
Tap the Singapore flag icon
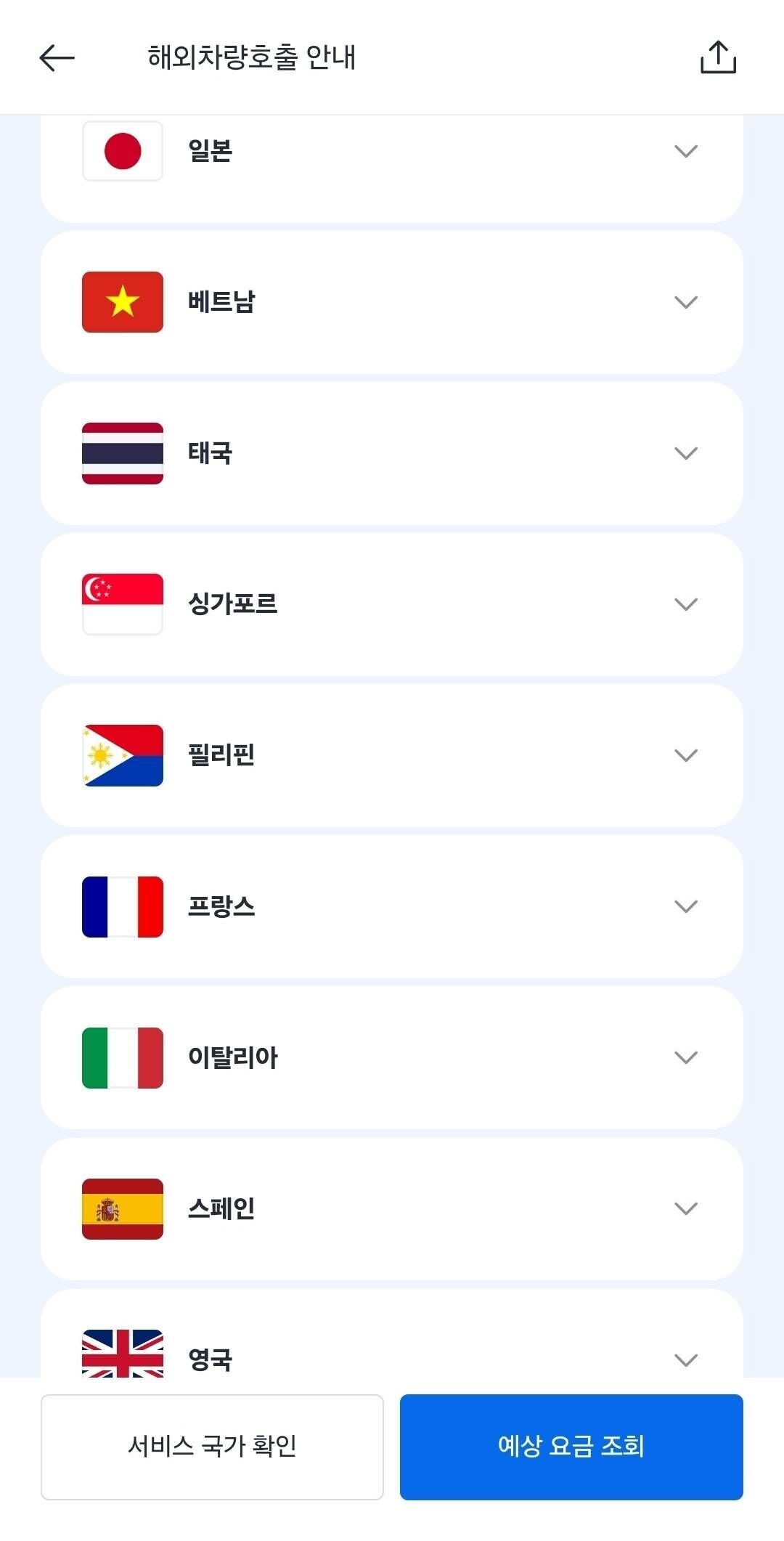coord(122,603)
